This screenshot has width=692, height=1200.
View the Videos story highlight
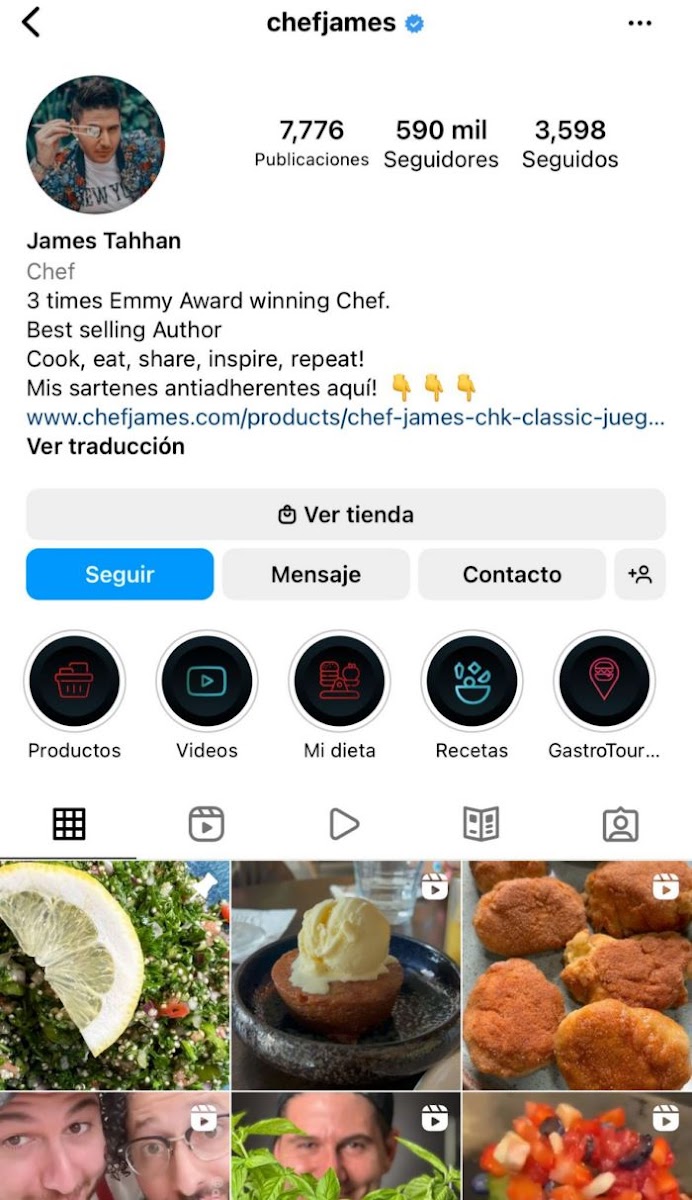pos(207,682)
